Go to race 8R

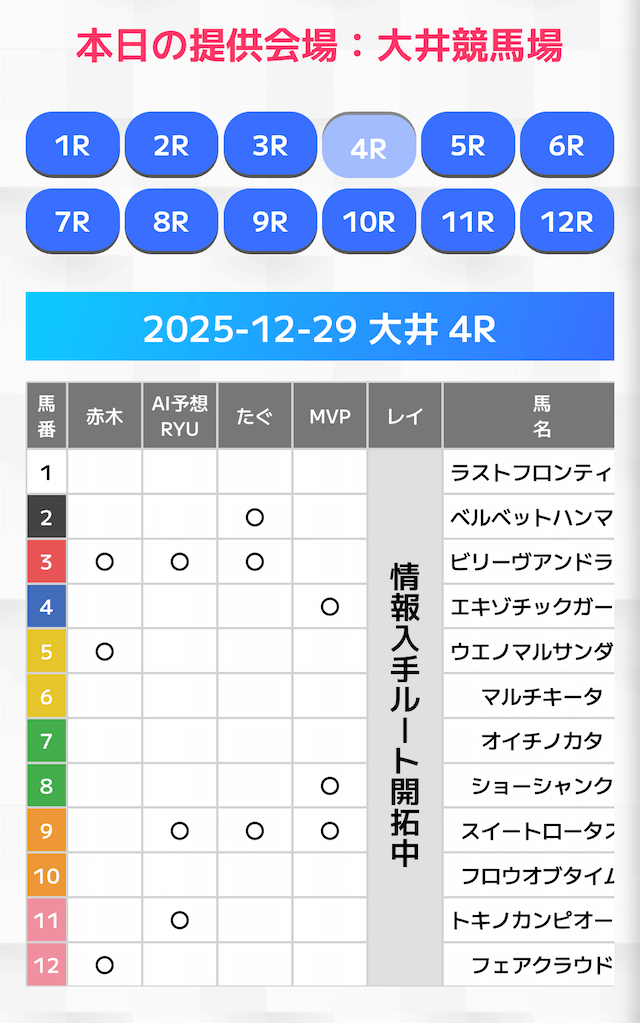(x=171, y=221)
